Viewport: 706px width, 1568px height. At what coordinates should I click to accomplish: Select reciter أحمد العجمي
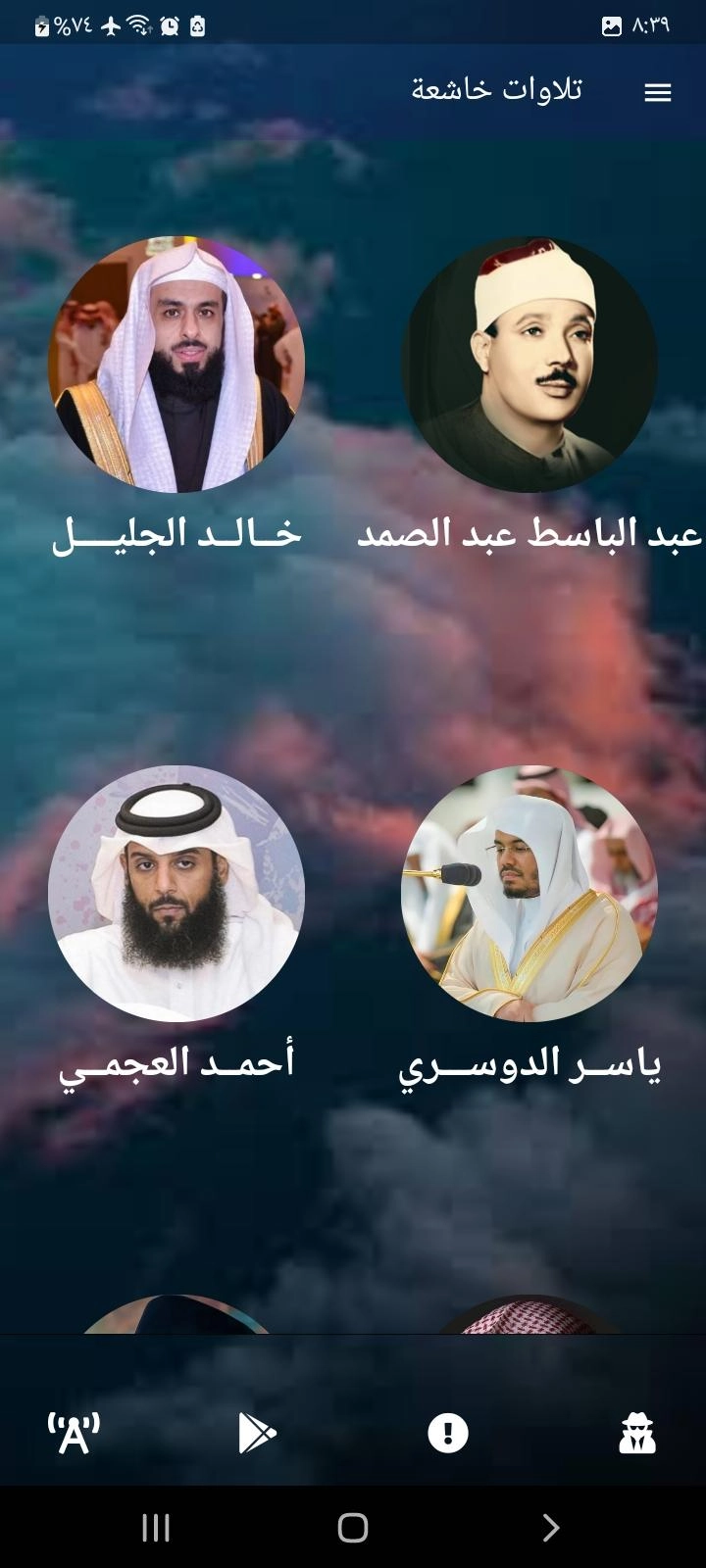176,894
